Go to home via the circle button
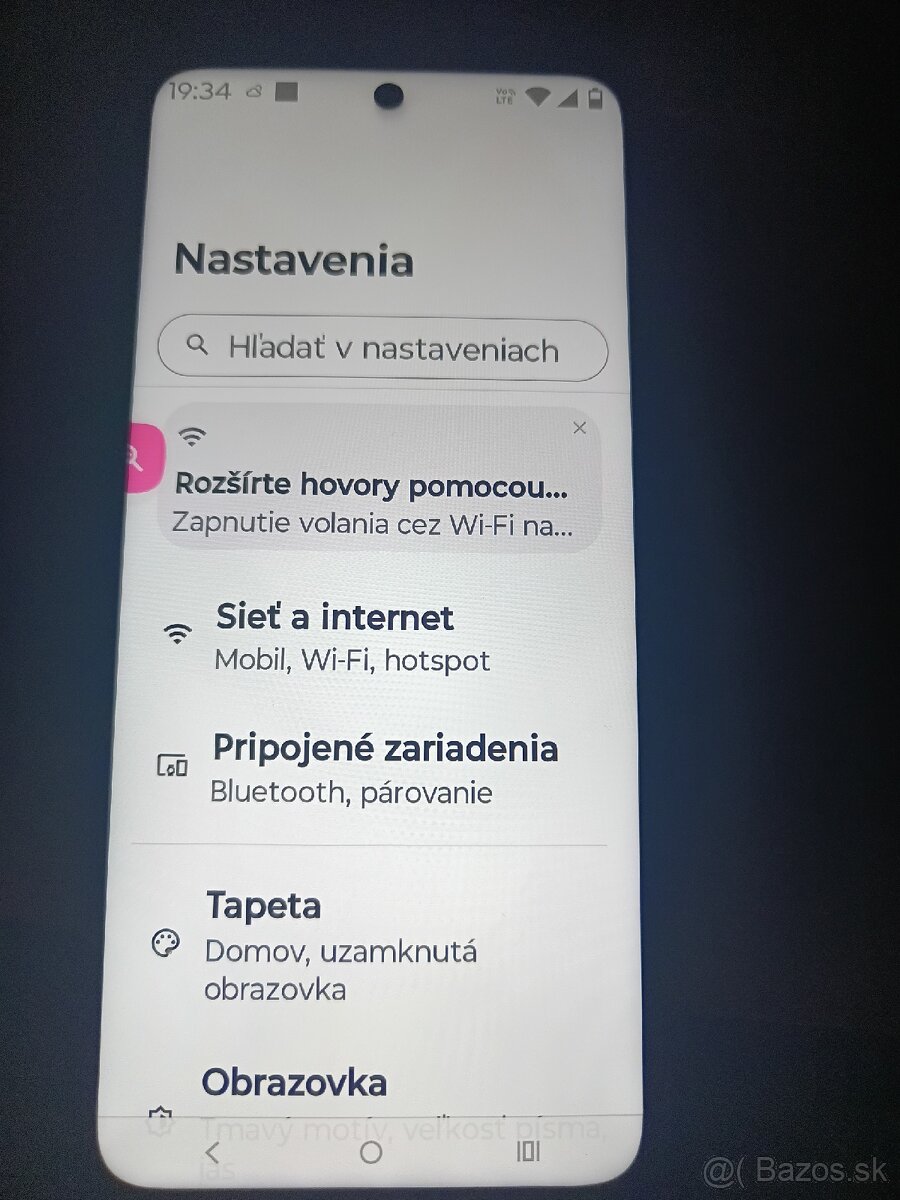 [x=370, y=1152]
